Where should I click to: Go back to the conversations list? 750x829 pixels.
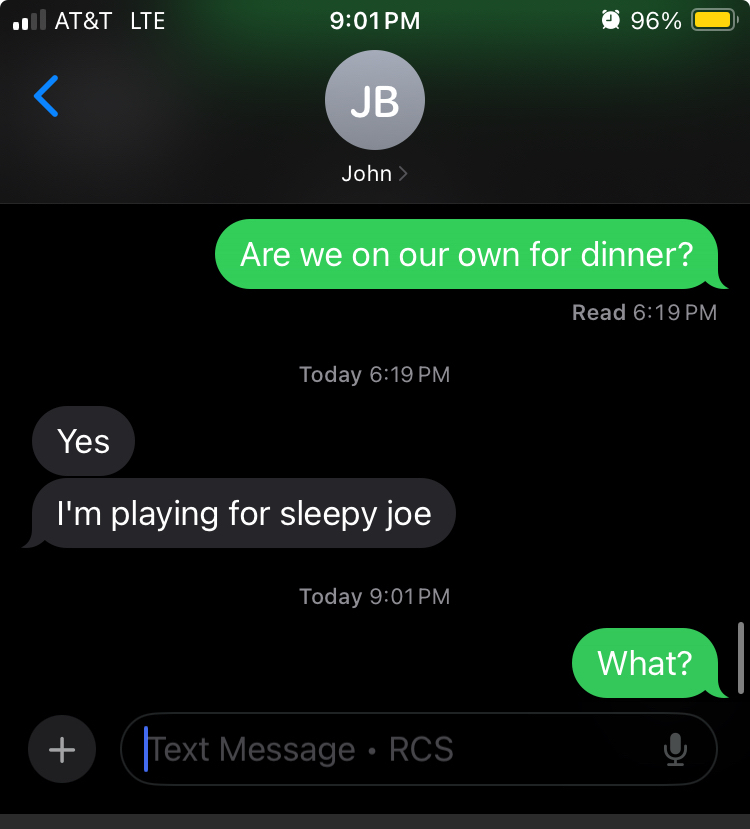click(x=46, y=96)
